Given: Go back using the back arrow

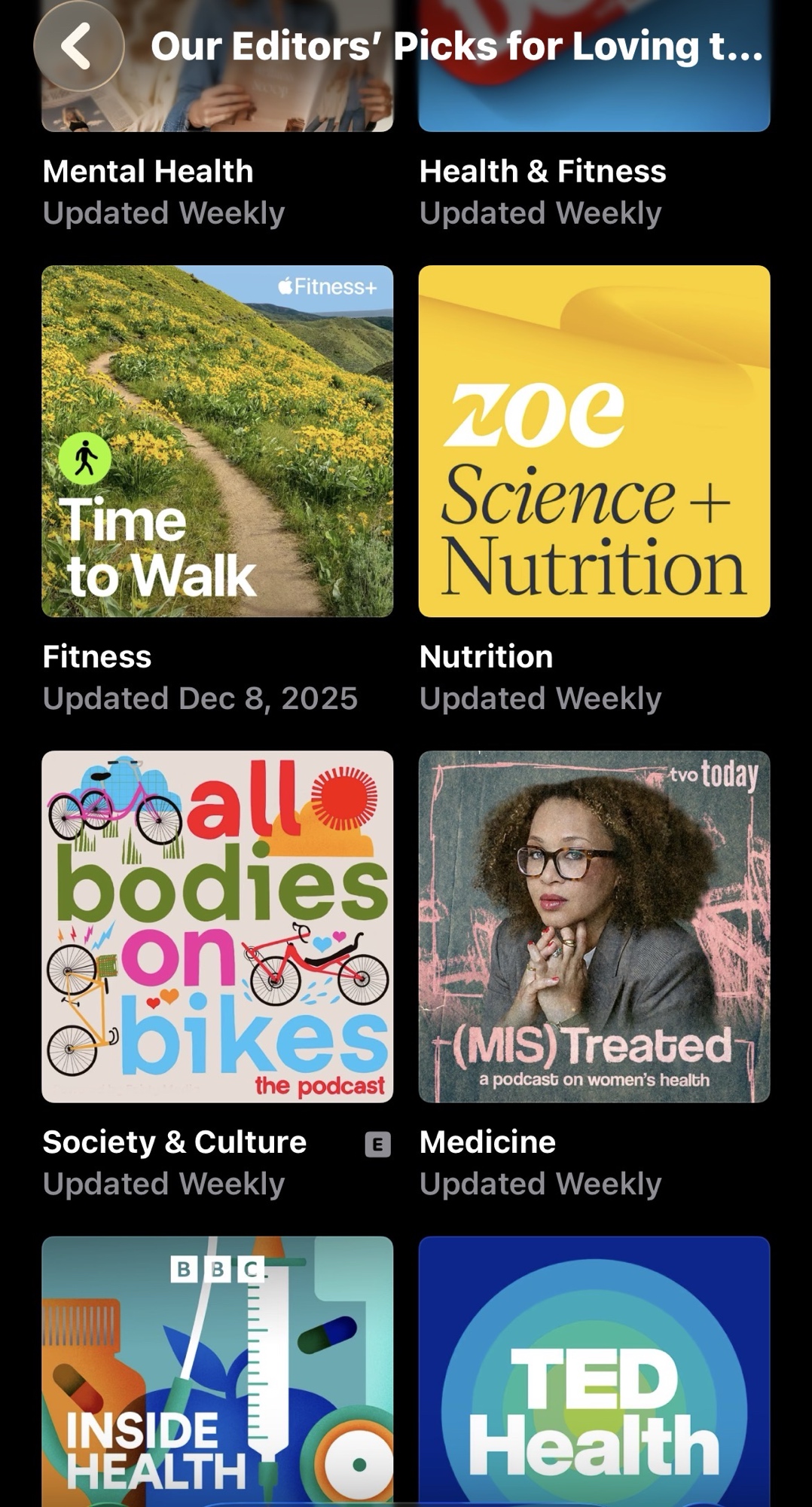Looking at the screenshot, I should coord(78,46).
